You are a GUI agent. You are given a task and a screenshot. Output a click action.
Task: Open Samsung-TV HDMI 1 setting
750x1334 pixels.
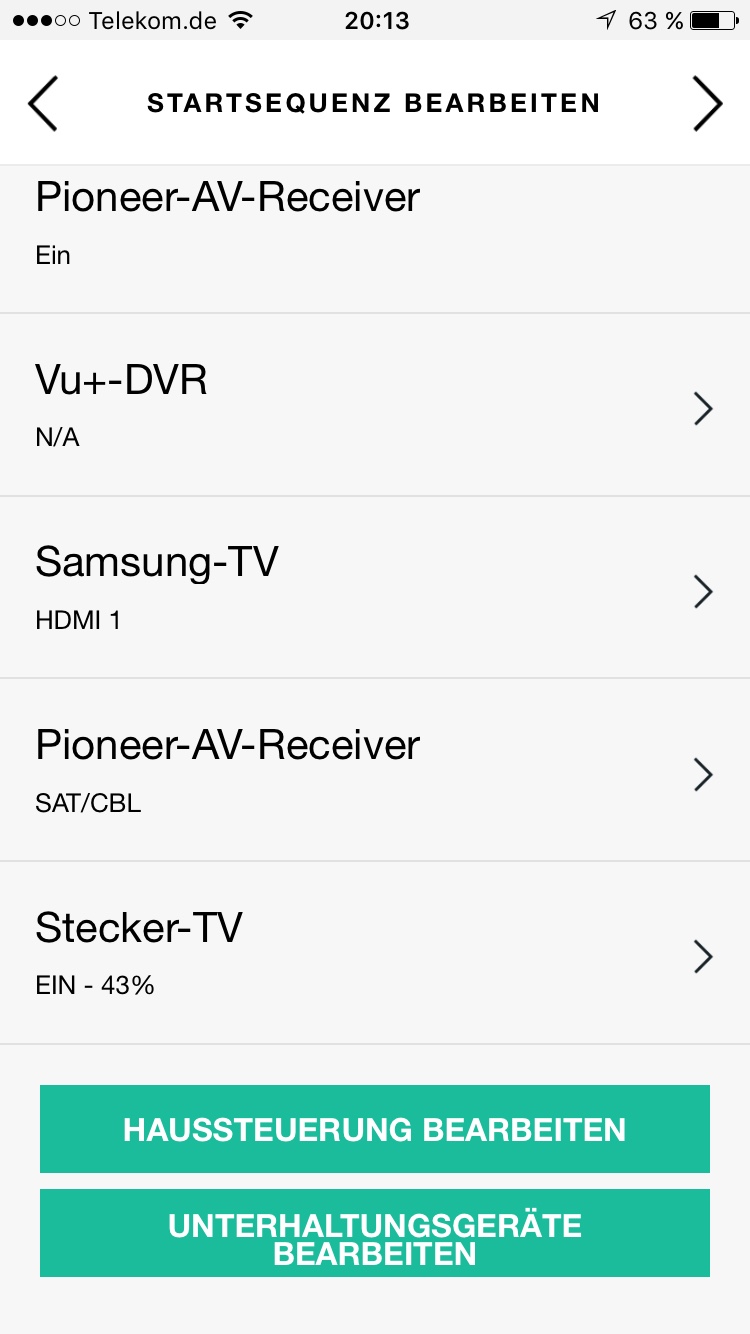tap(375, 588)
